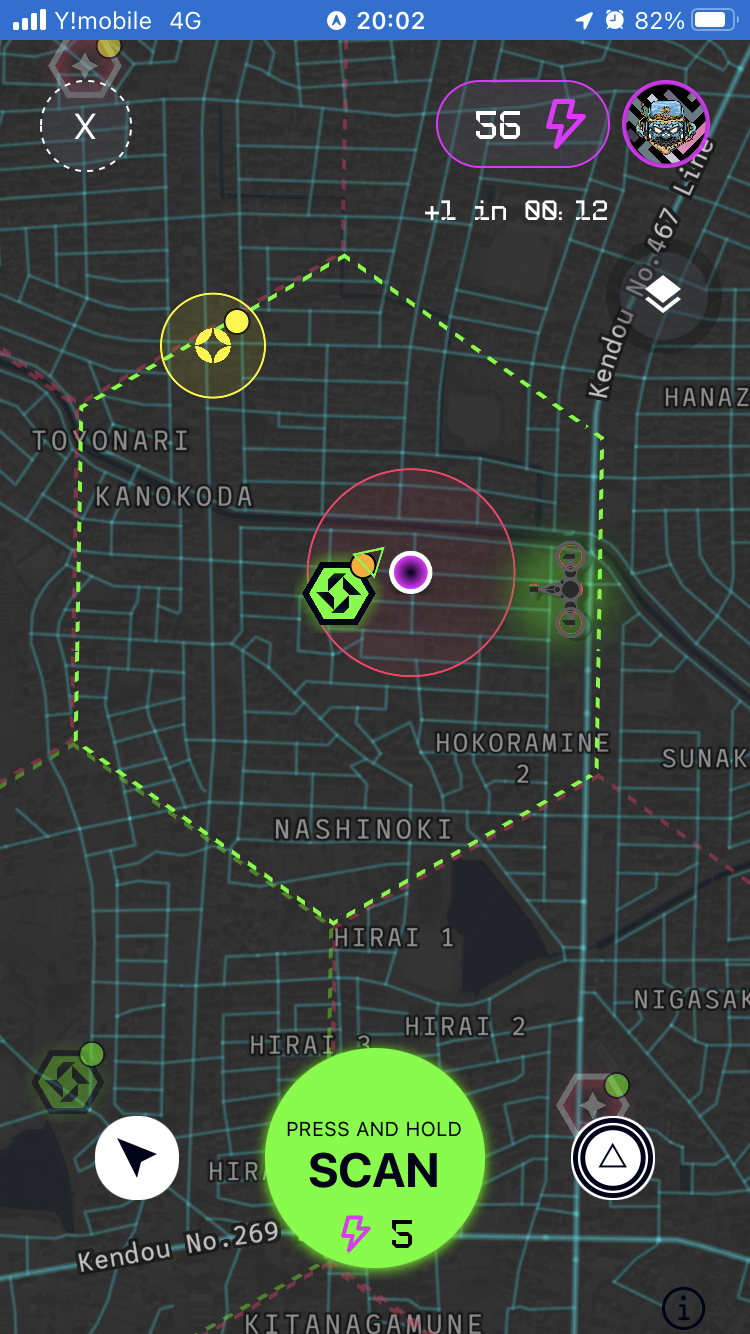Screen dimensions: 750x1334
Task: Open the map layers selector
Action: click(x=662, y=295)
